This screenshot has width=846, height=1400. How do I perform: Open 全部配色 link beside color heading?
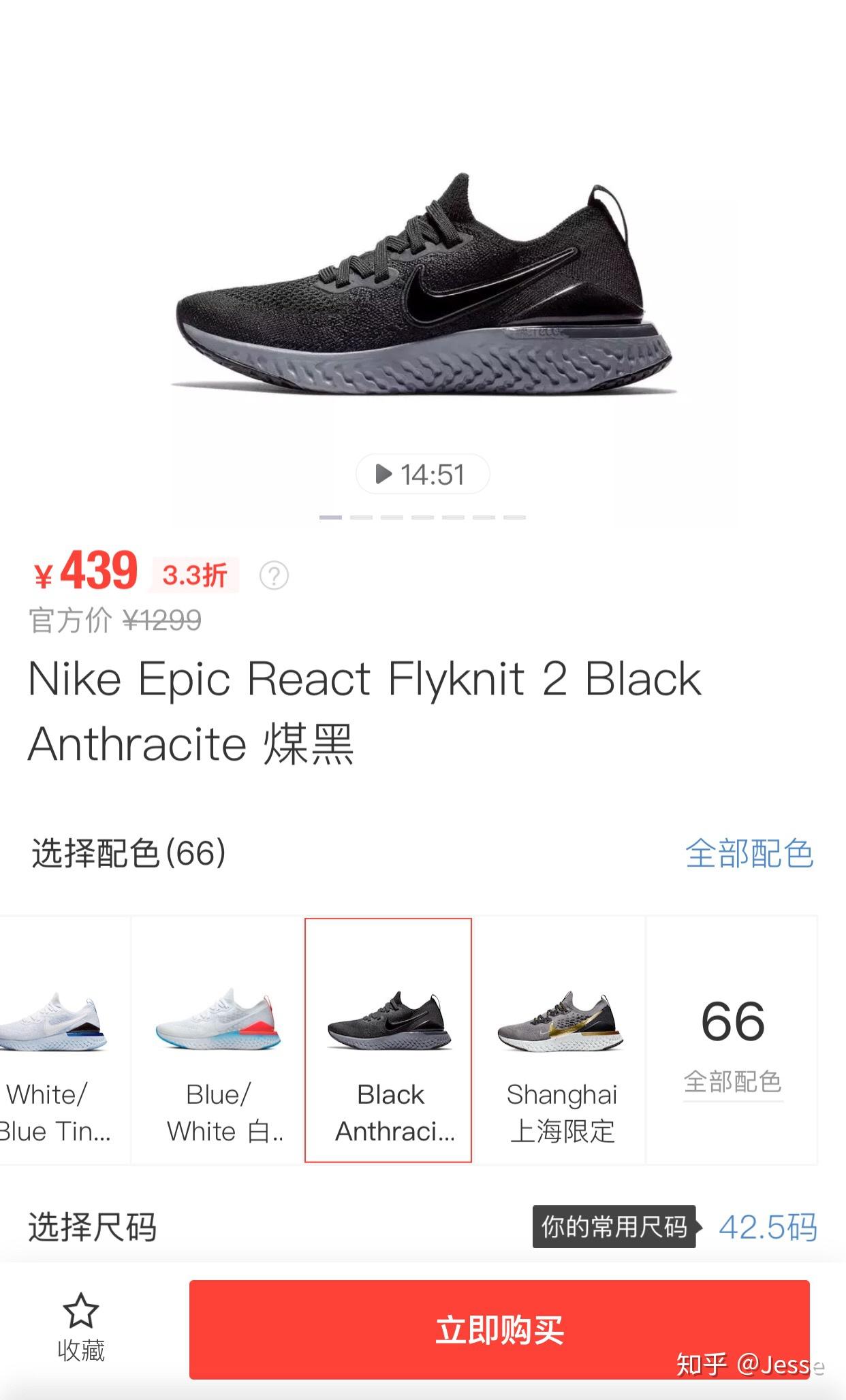(x=749, y=853)
